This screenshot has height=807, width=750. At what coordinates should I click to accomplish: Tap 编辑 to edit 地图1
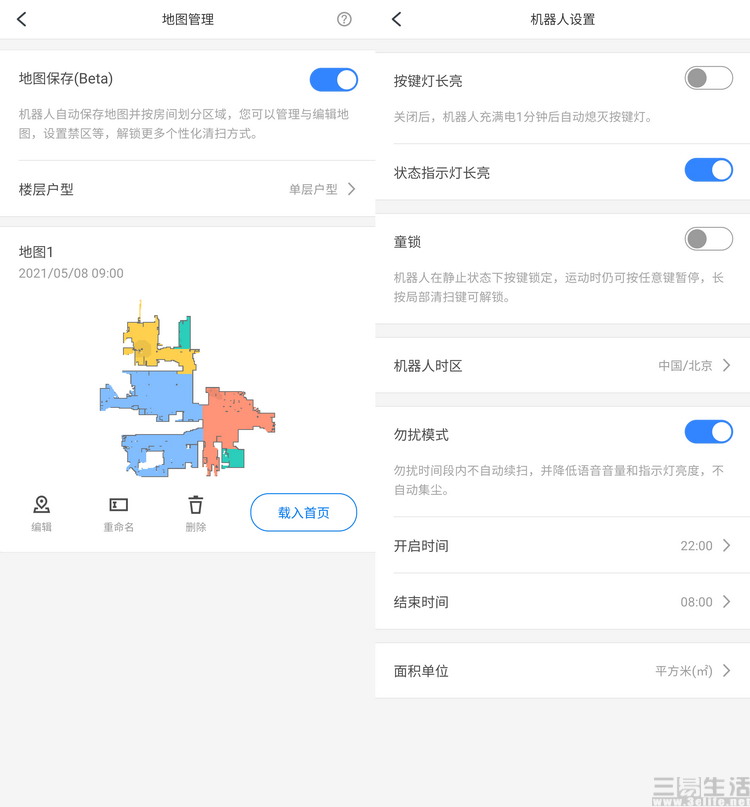coord(41,513)
